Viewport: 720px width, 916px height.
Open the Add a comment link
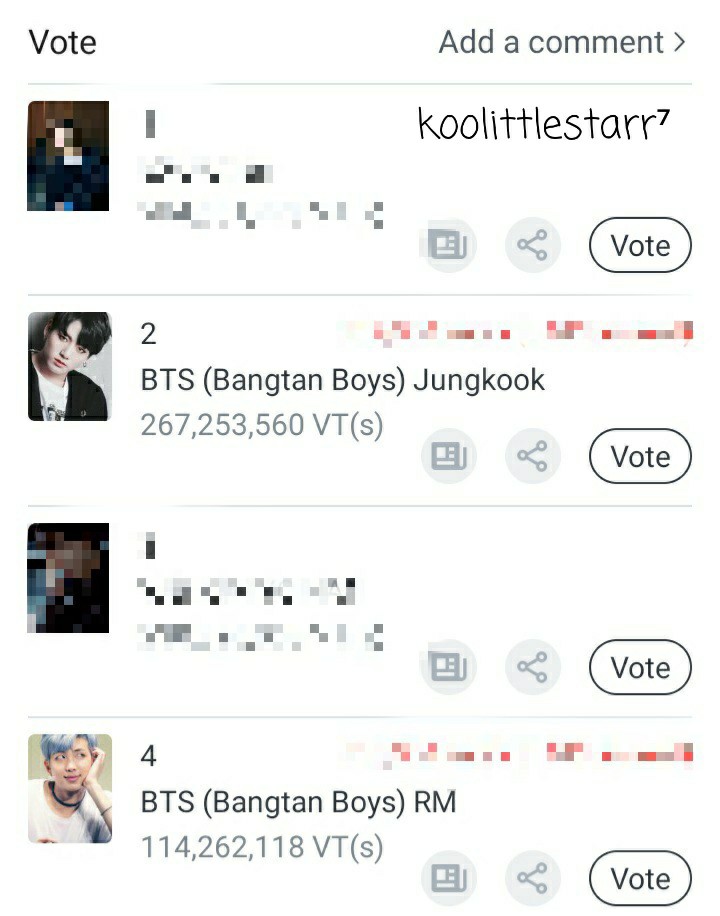coord(562,43)
